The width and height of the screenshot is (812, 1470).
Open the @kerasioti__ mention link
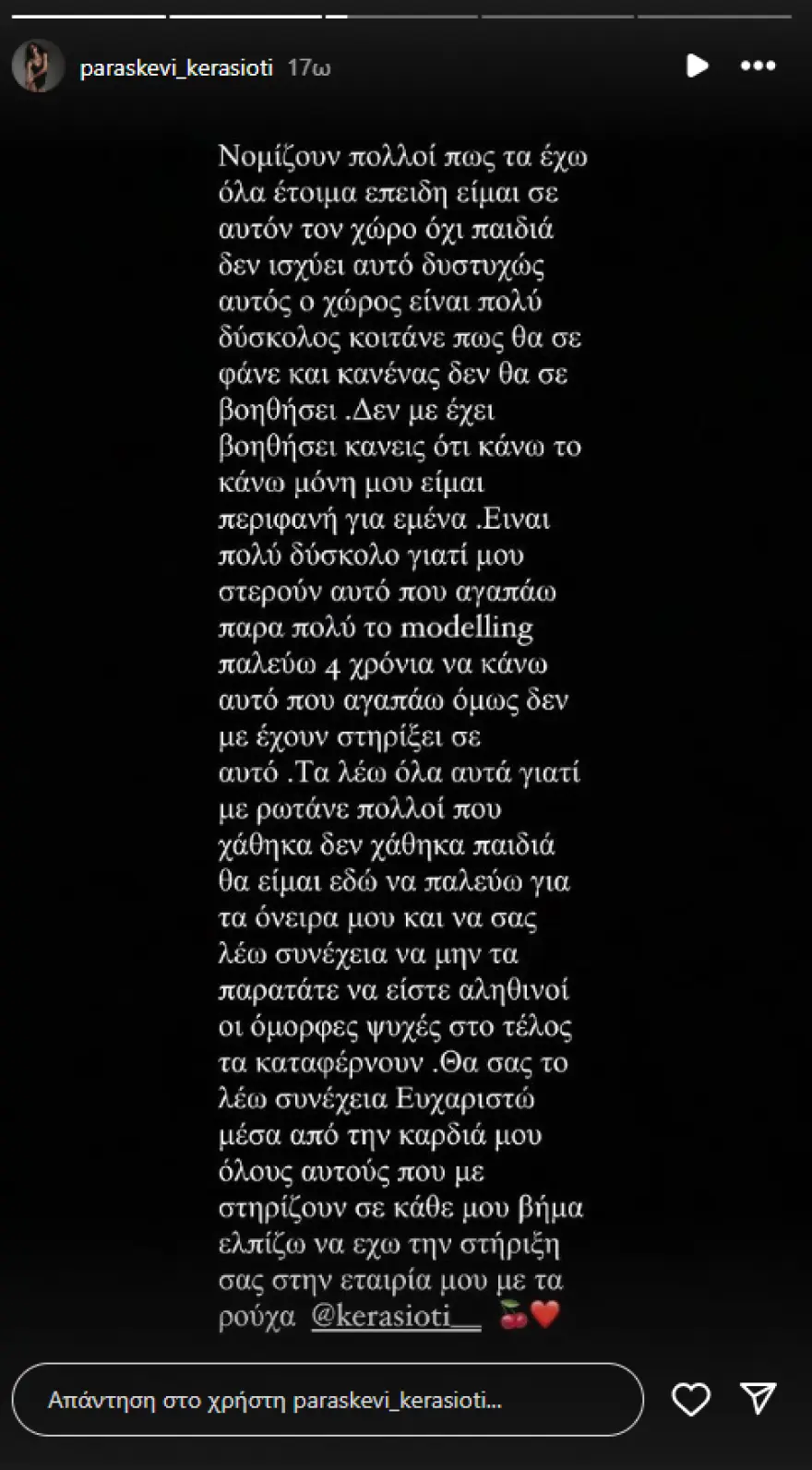[396, 1315]
